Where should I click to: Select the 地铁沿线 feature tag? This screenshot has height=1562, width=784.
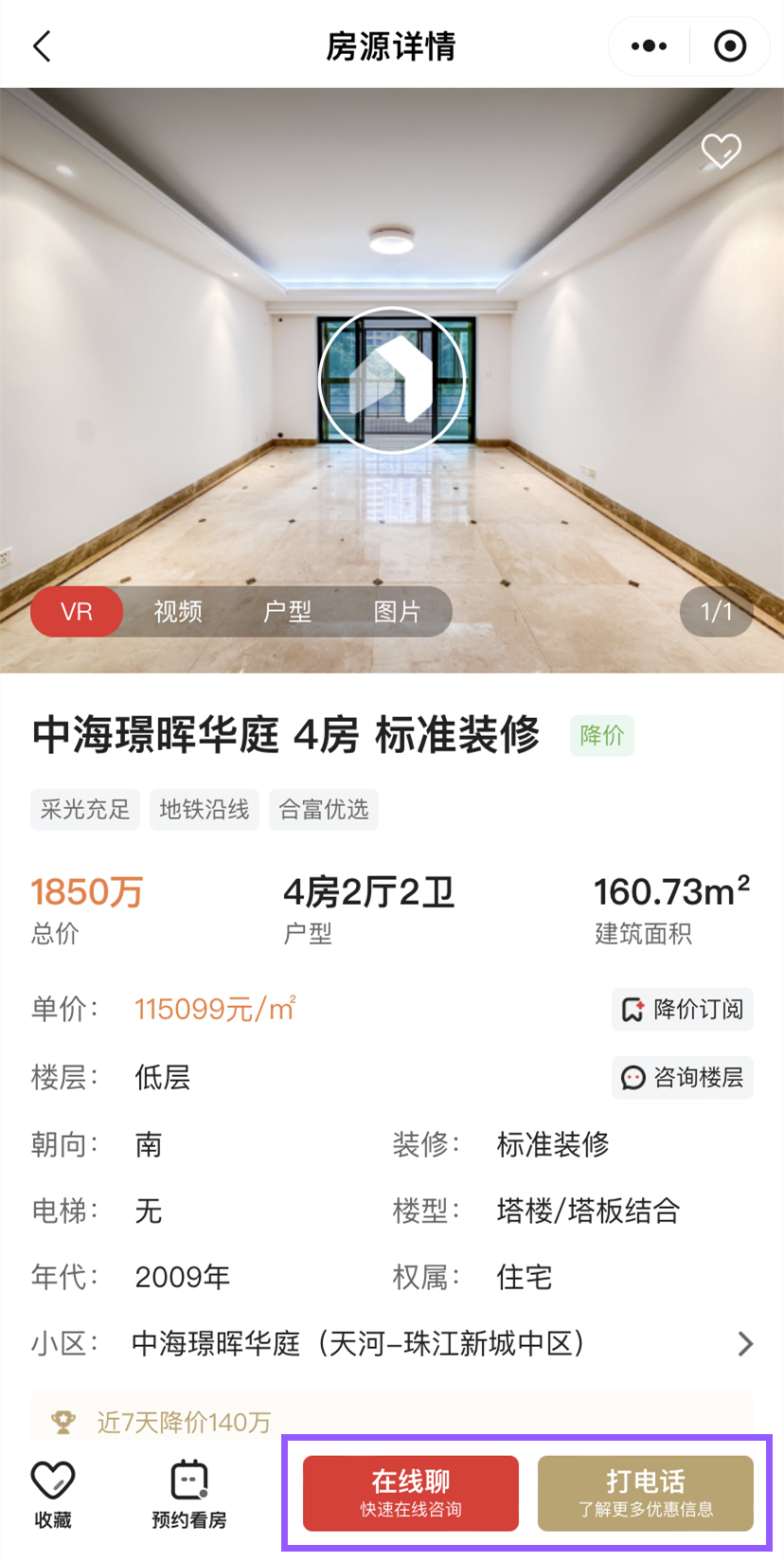pyautogui.click(x=204, y=809)
